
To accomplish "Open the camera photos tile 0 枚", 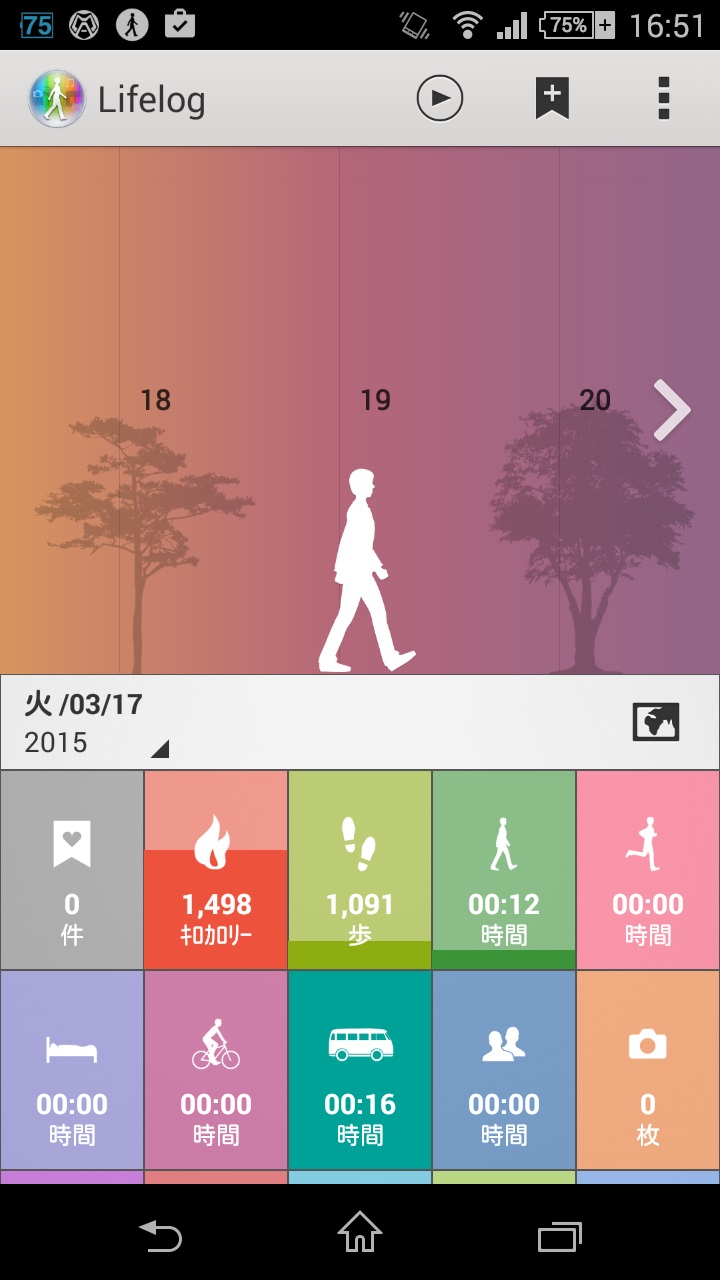I will [x=648, y=1070].
